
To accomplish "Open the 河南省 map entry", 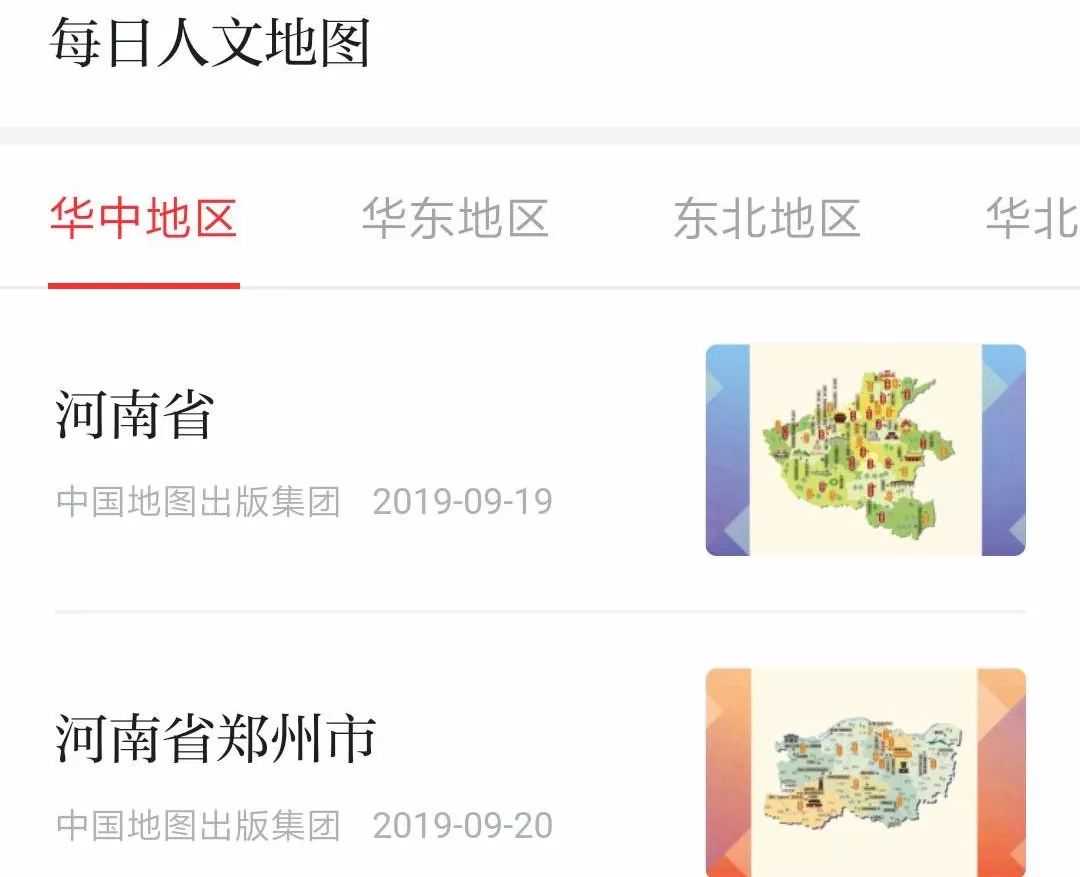I will click(135, 415).
